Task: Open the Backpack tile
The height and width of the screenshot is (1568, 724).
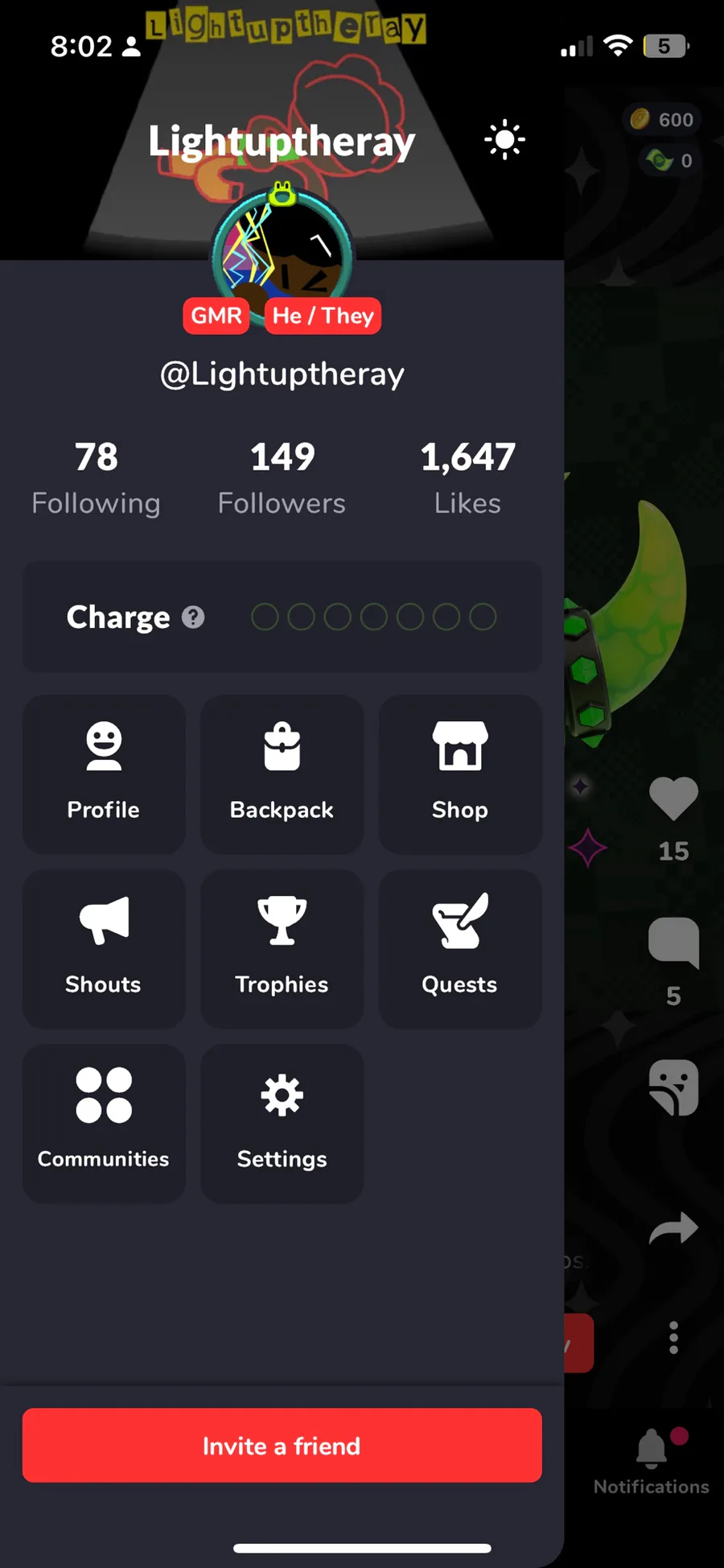Action: [282, 774]
